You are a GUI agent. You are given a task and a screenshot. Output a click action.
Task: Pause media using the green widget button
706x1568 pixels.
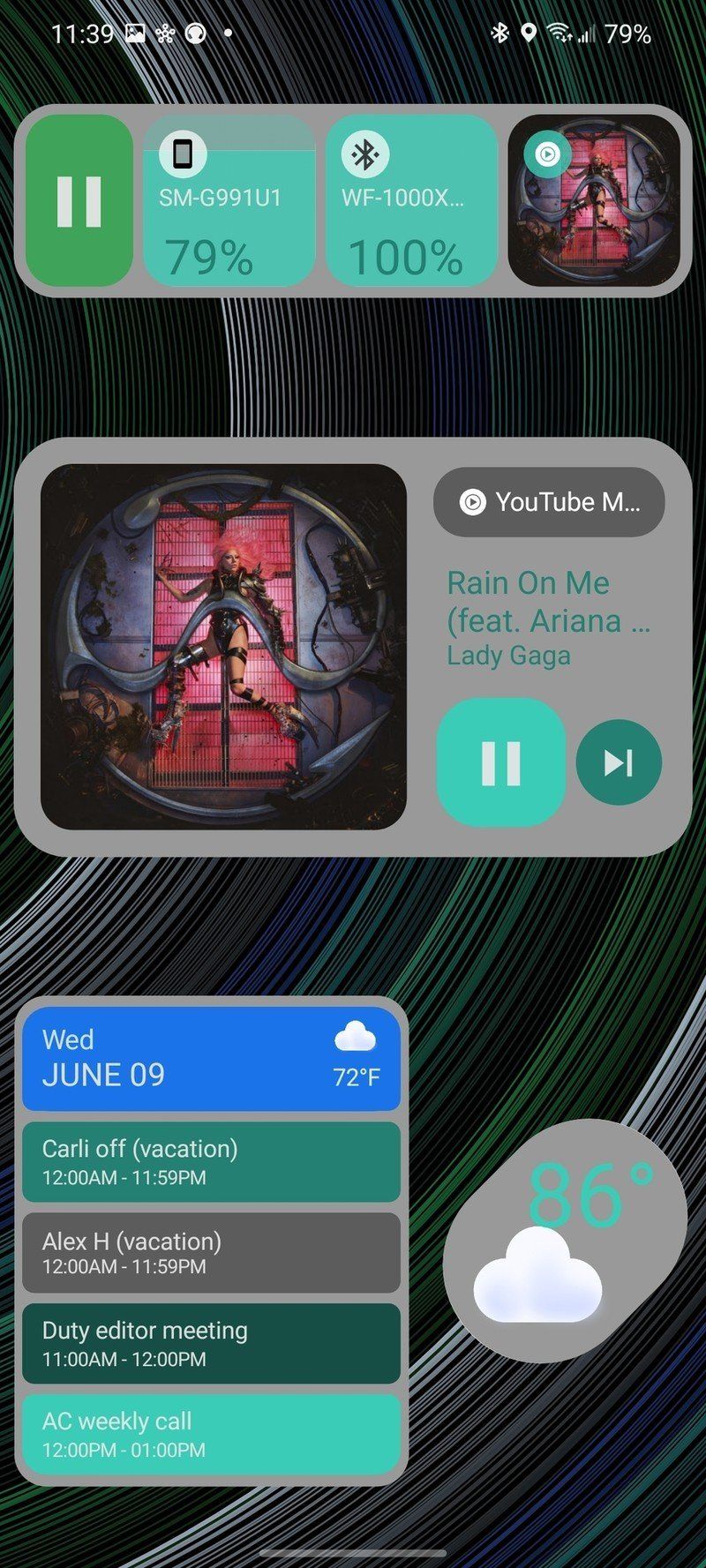click(79, 200)
